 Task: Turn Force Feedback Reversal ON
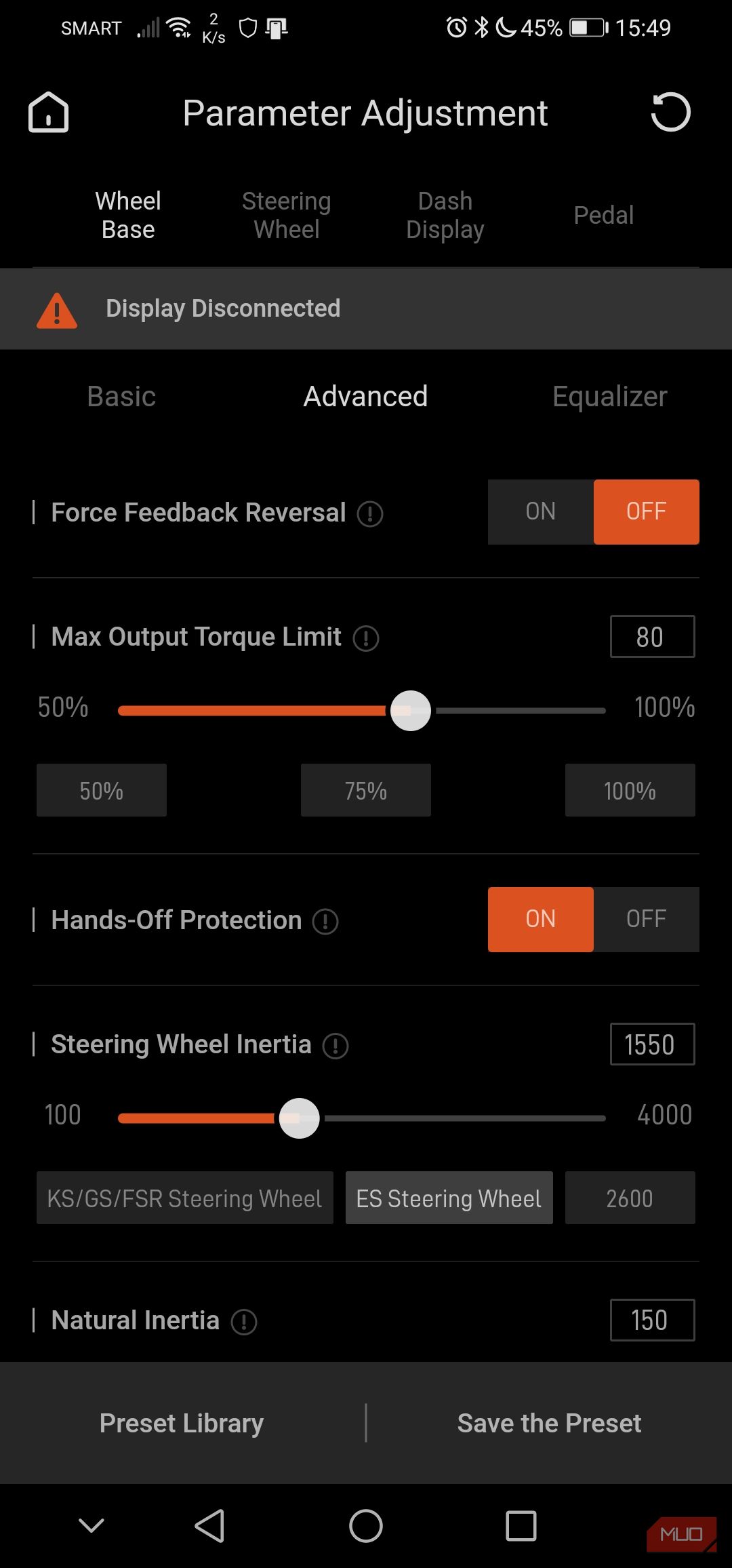540,511
